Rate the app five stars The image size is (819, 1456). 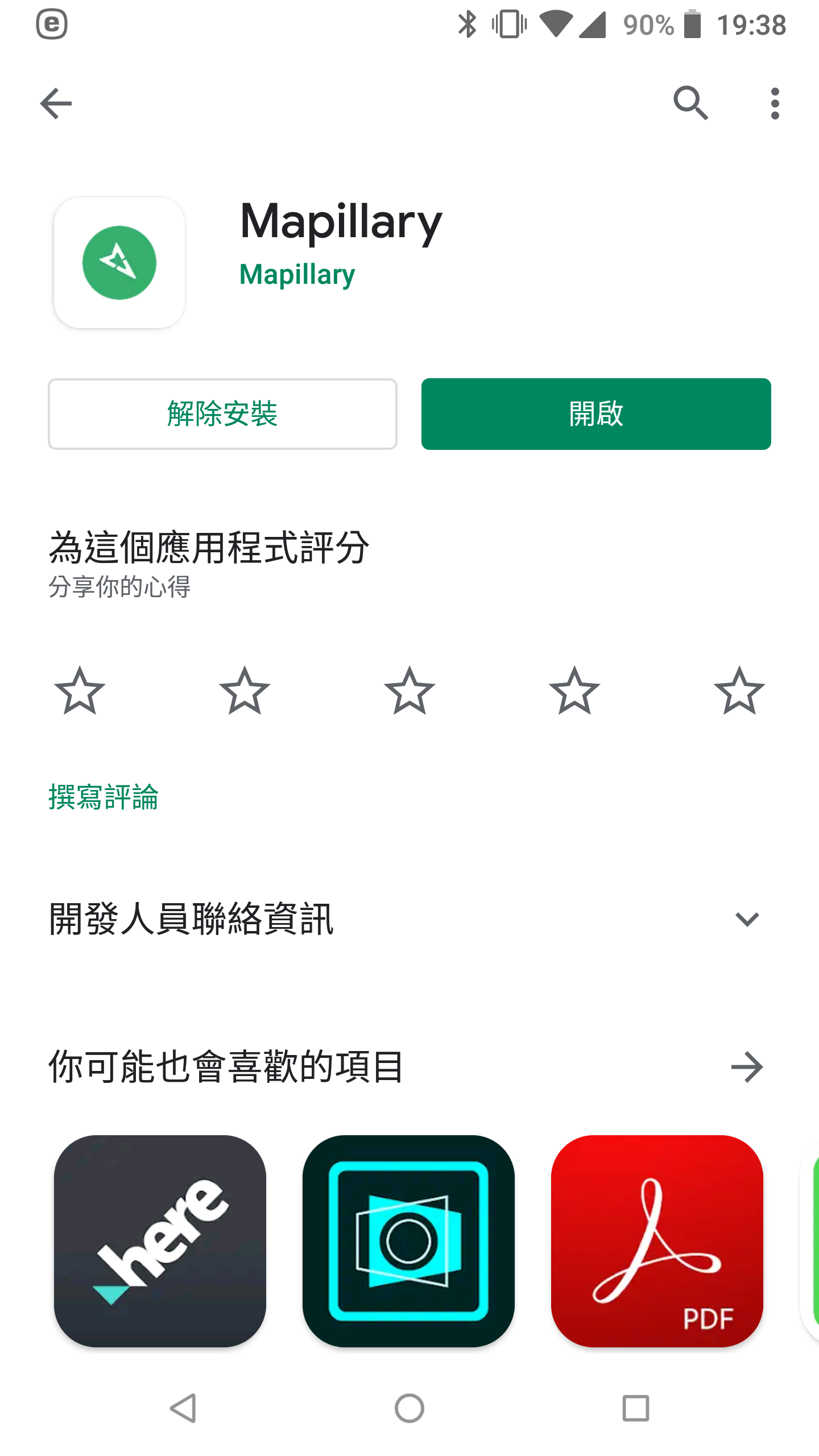tap(739, 691)
